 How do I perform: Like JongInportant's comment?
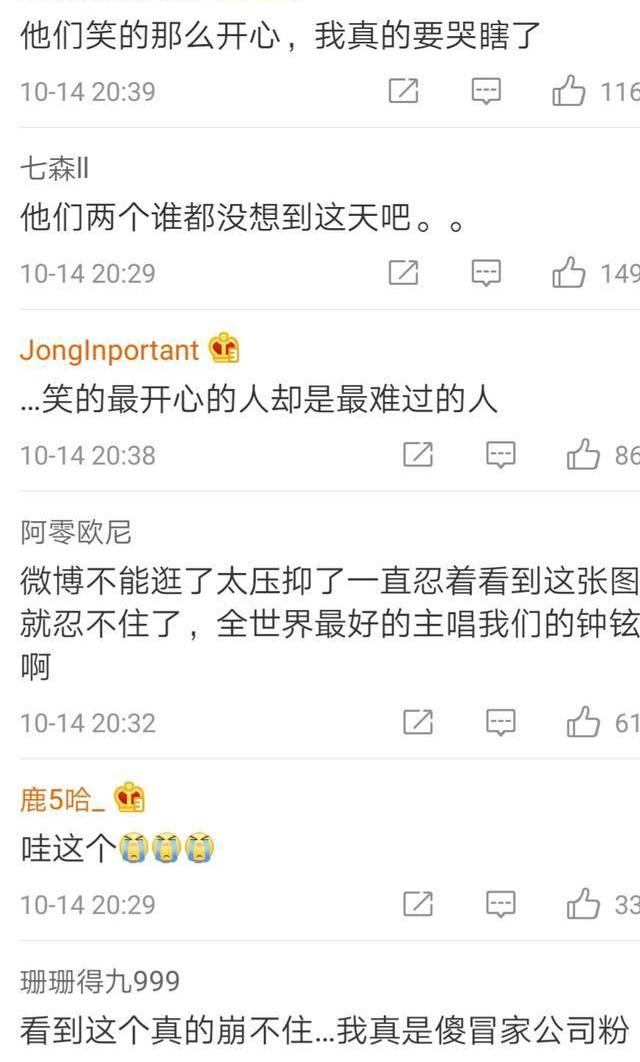pos(583,455)
